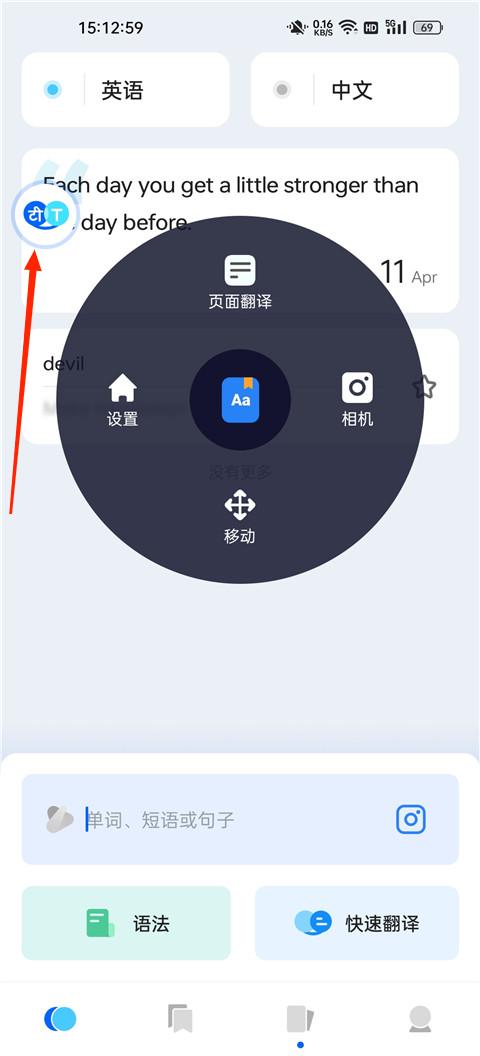Image resolution: width=480 pixels, height=1056 pixels.
Task: Launch 相机 from the radial menu
Action: click(357, 400)
